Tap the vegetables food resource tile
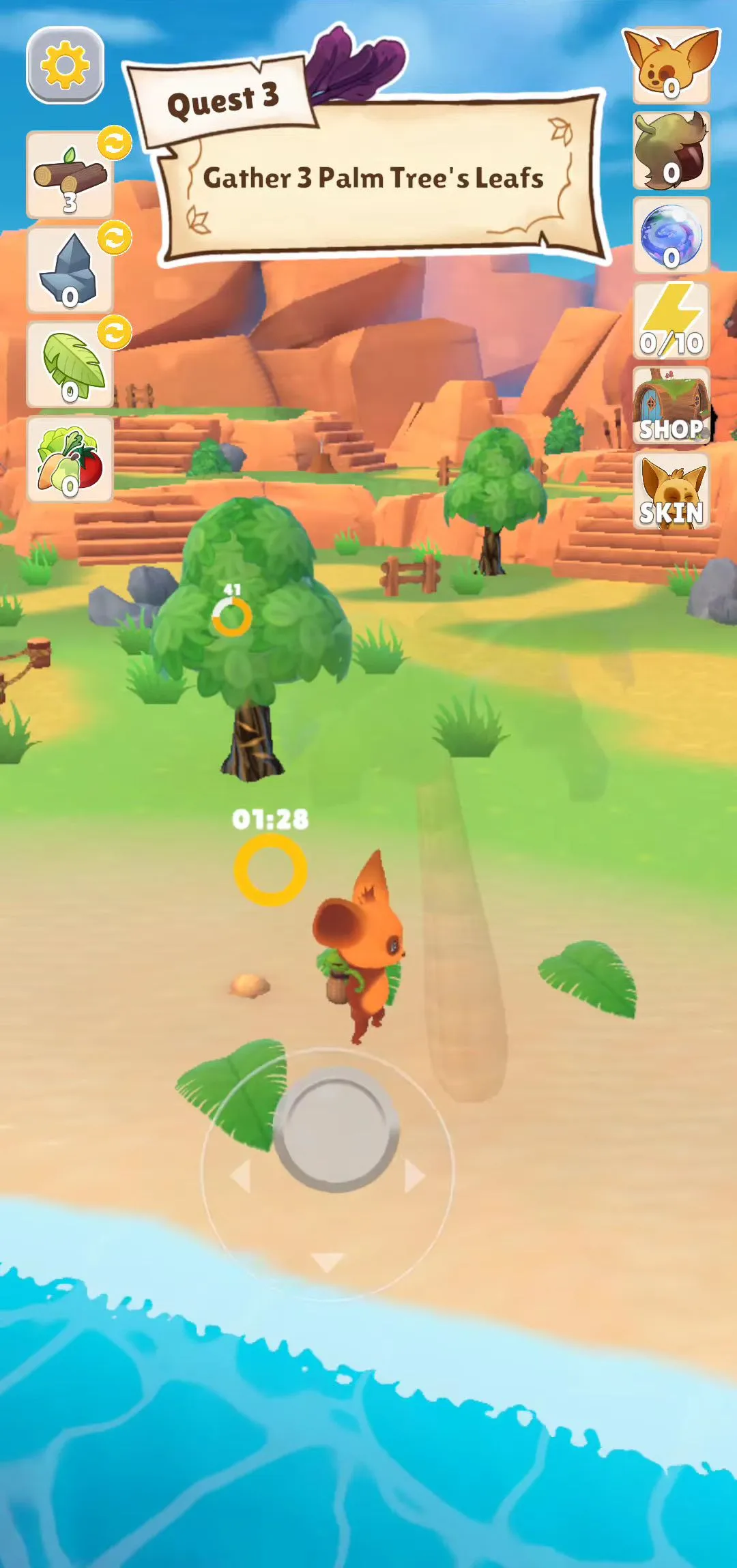This screenshot has width=737, height=1568. [70, 460]
